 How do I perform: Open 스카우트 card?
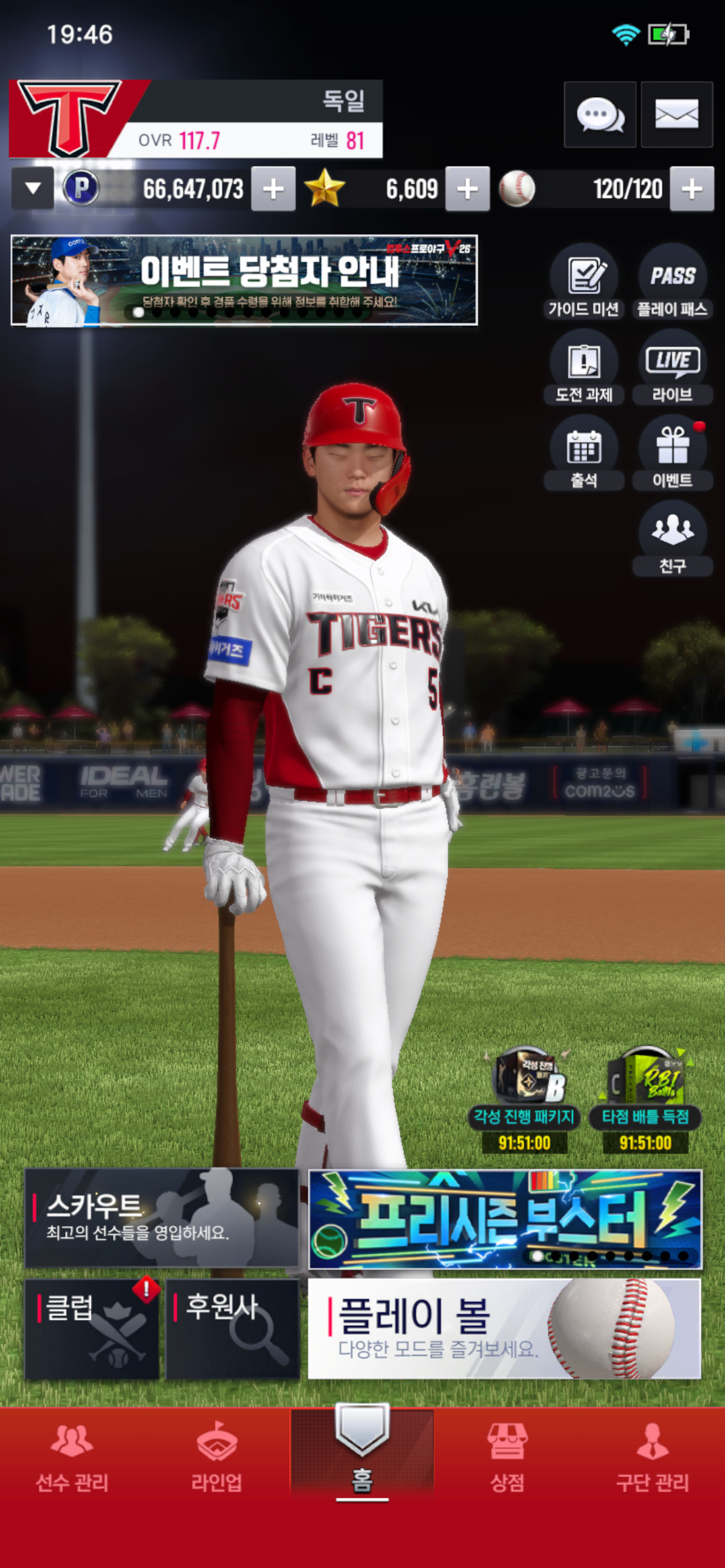click(161, 1217)
